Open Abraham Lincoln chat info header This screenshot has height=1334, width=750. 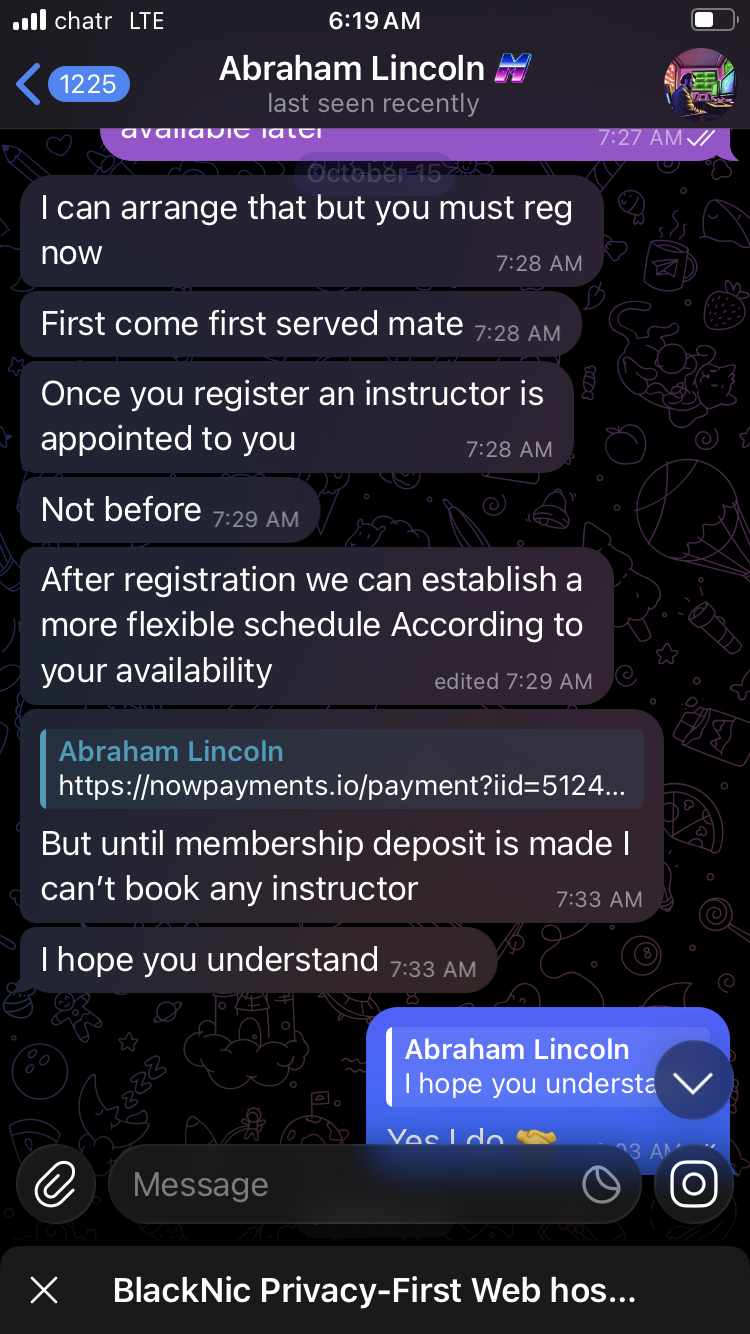pos(373,84)
